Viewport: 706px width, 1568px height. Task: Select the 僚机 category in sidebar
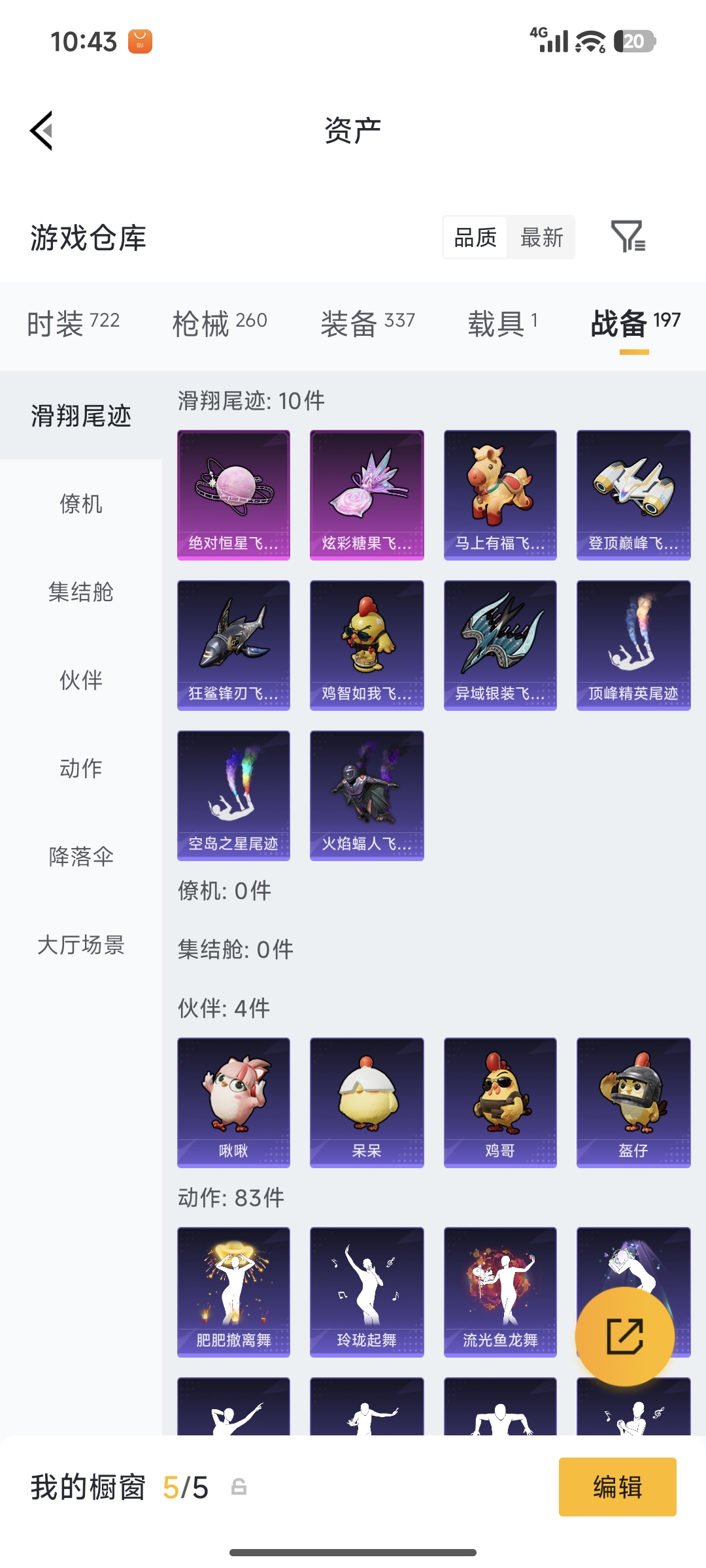[x=80, y=504]
